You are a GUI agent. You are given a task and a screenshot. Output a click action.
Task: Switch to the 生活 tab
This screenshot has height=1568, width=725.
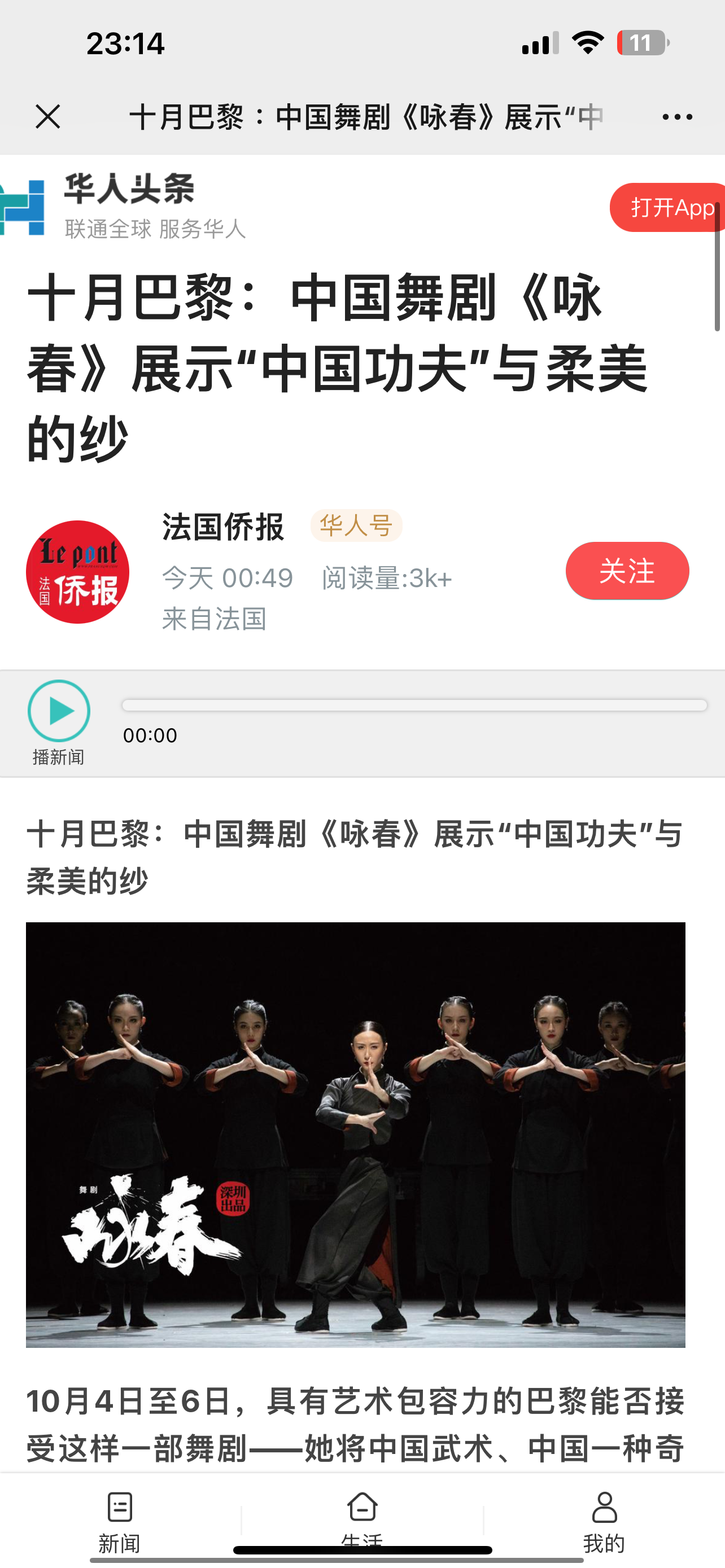[x=362, y=1516]
